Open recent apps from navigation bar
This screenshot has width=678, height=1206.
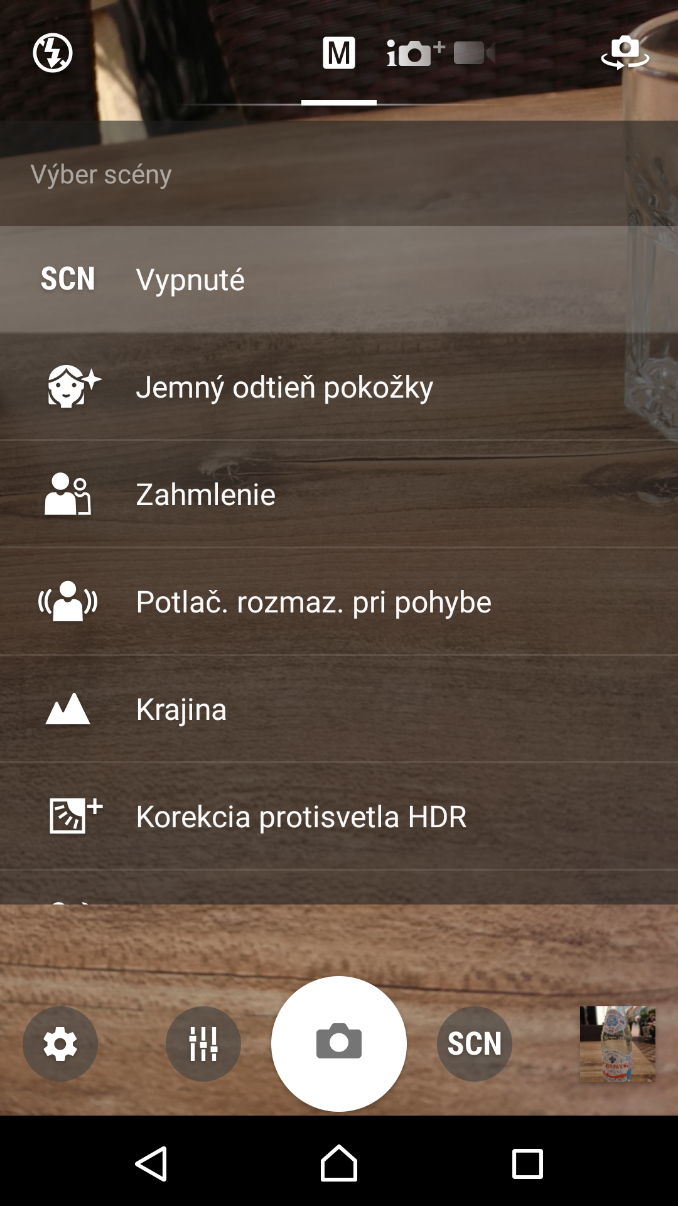tap(526, 1163)
